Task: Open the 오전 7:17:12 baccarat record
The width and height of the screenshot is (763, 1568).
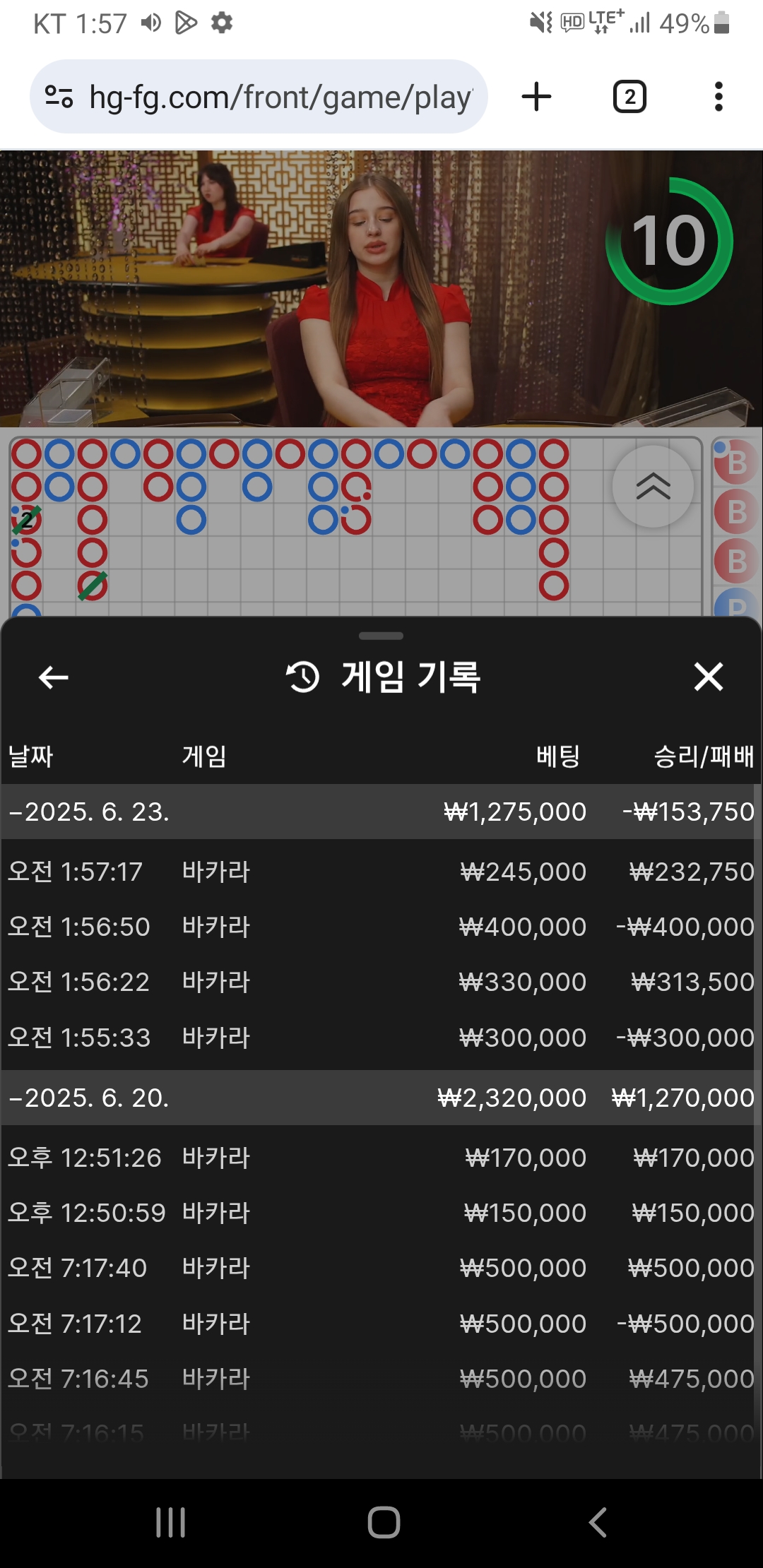Action: (380, 1324)
